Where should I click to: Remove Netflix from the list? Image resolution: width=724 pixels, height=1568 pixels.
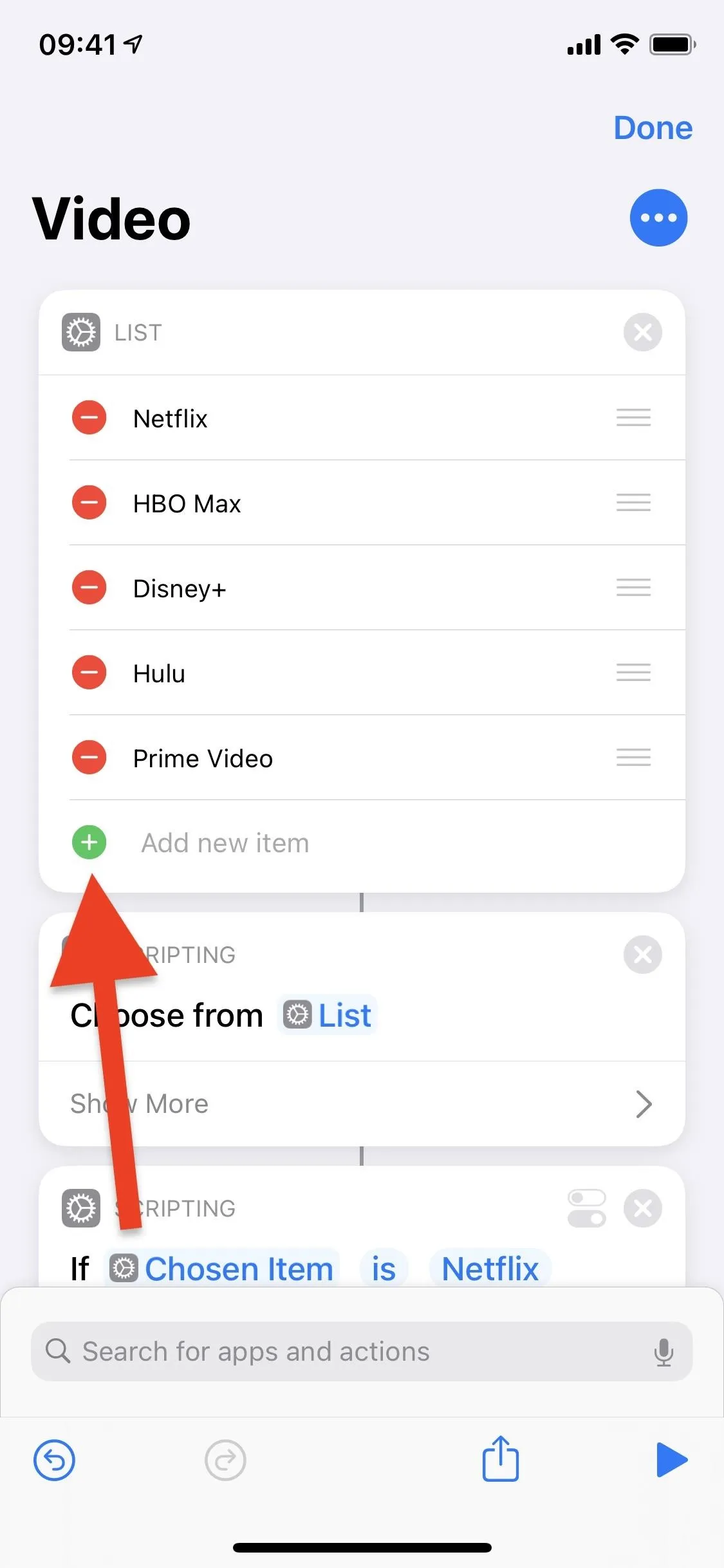pos(89,418)
